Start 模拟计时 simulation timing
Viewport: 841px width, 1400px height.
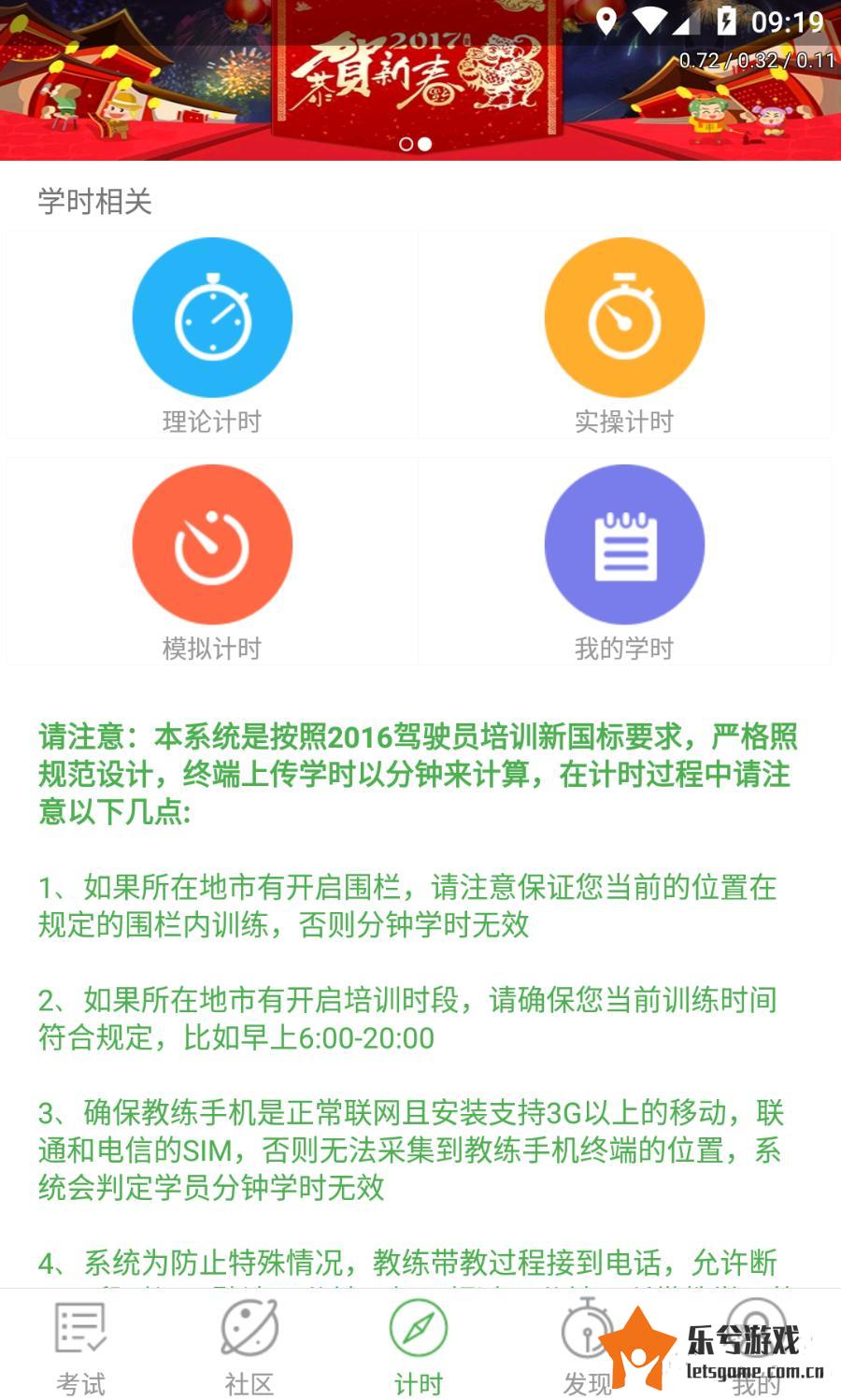click(x=212, y=561)
